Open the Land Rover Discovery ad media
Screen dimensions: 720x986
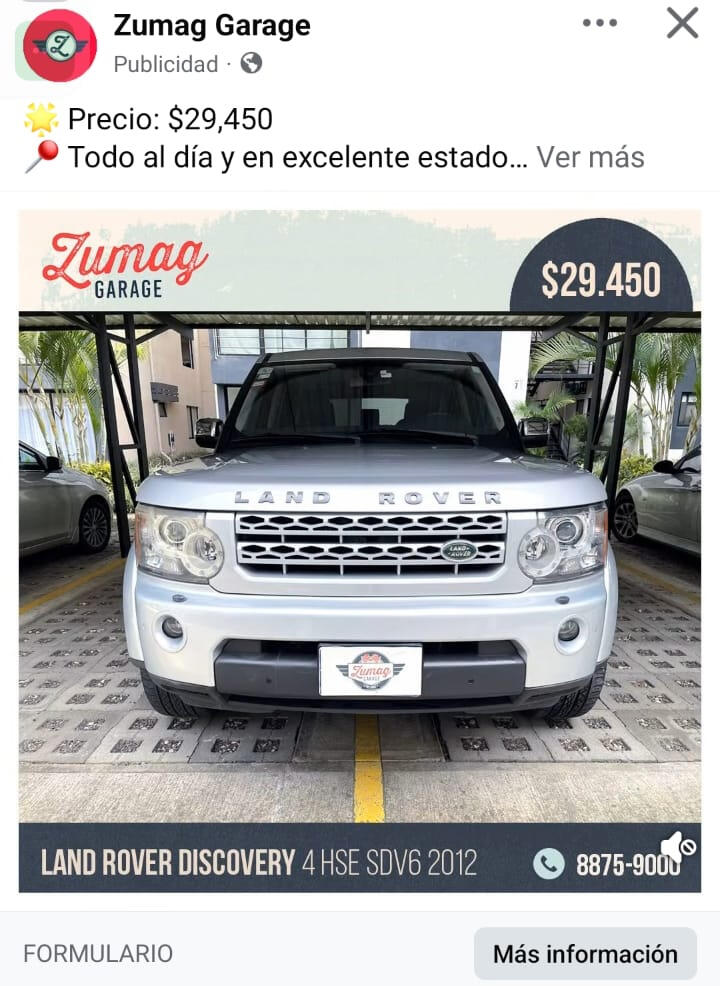click(x=360, y=550)
